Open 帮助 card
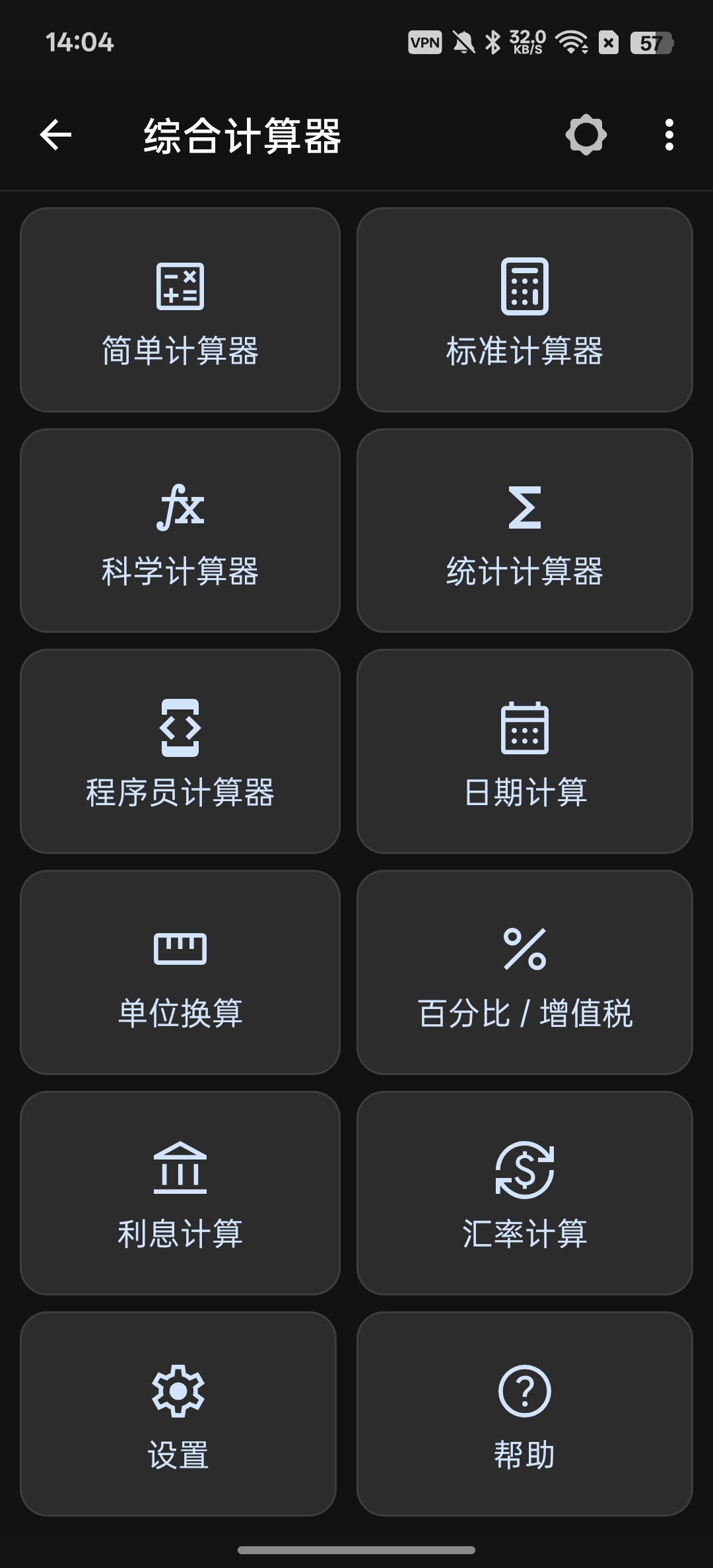 point(525,1414)
